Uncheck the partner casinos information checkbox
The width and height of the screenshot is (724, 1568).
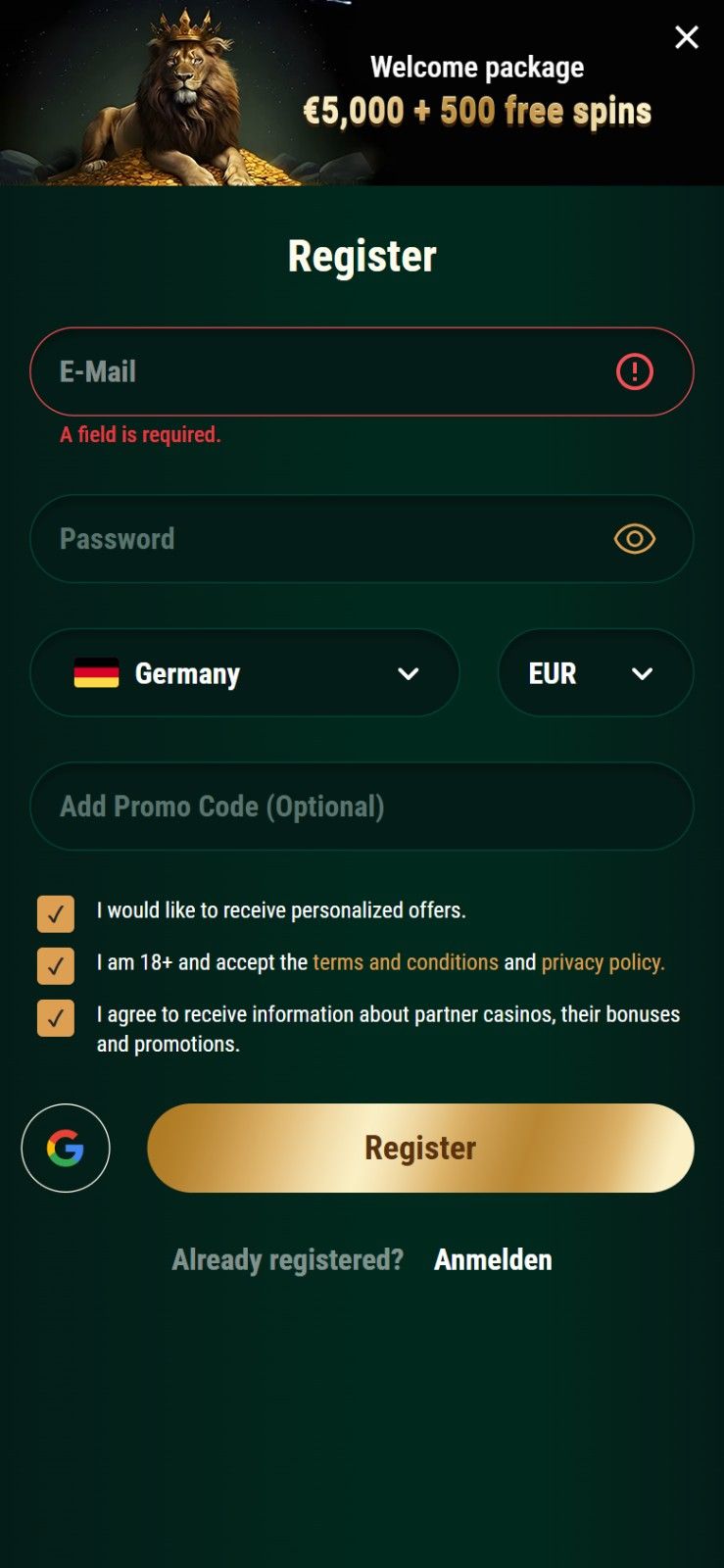(56, 1017)
